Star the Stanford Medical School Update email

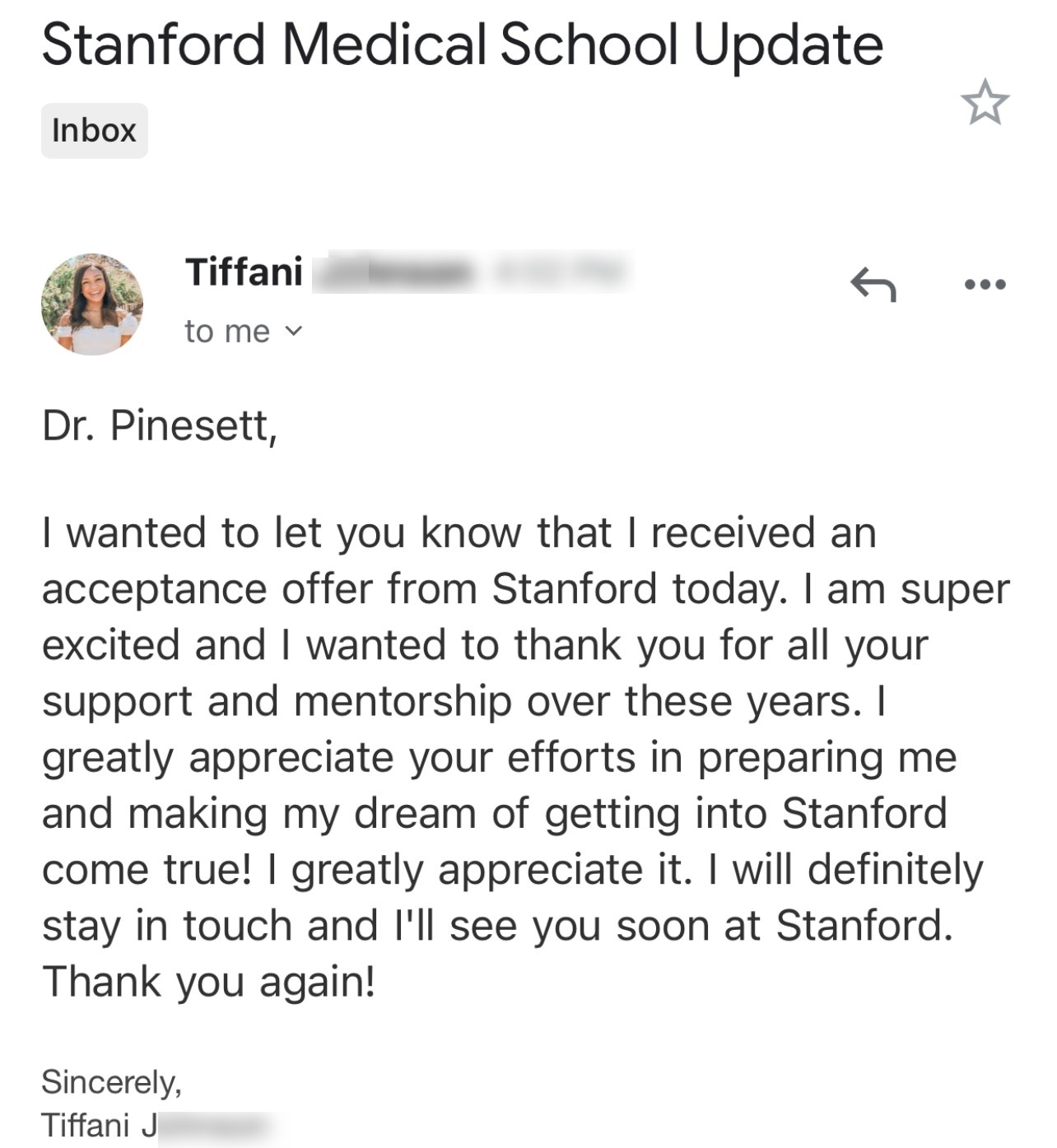click(x=985, y=103)
